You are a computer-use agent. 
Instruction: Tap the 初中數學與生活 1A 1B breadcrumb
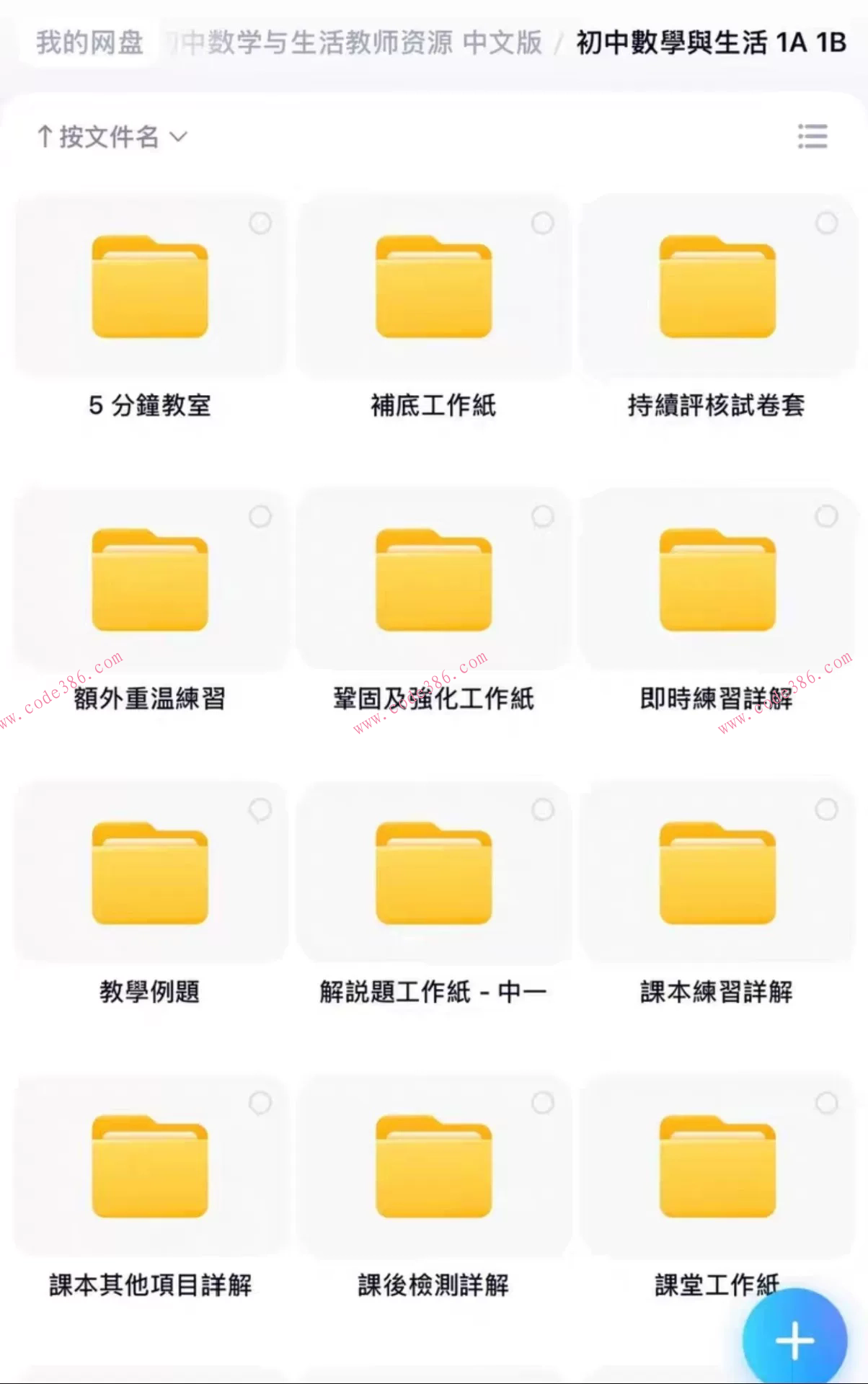pyautogui.click(x=707, y=42)
